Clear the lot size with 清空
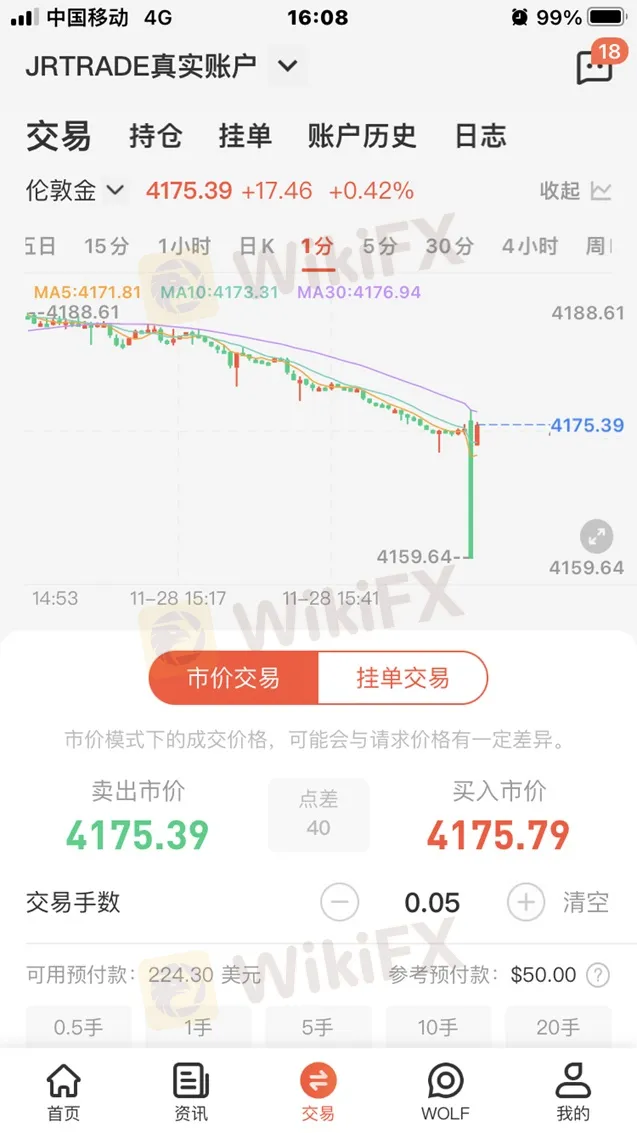 (x=585, y=903)
